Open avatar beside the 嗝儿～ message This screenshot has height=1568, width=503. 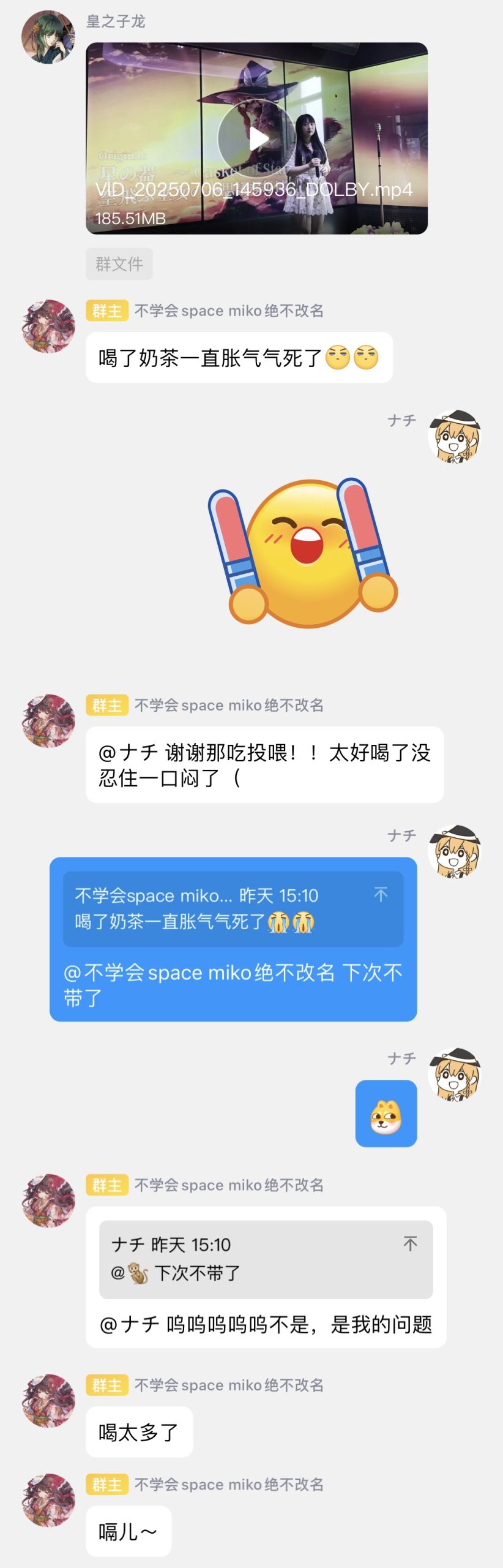coord(48,1500)
